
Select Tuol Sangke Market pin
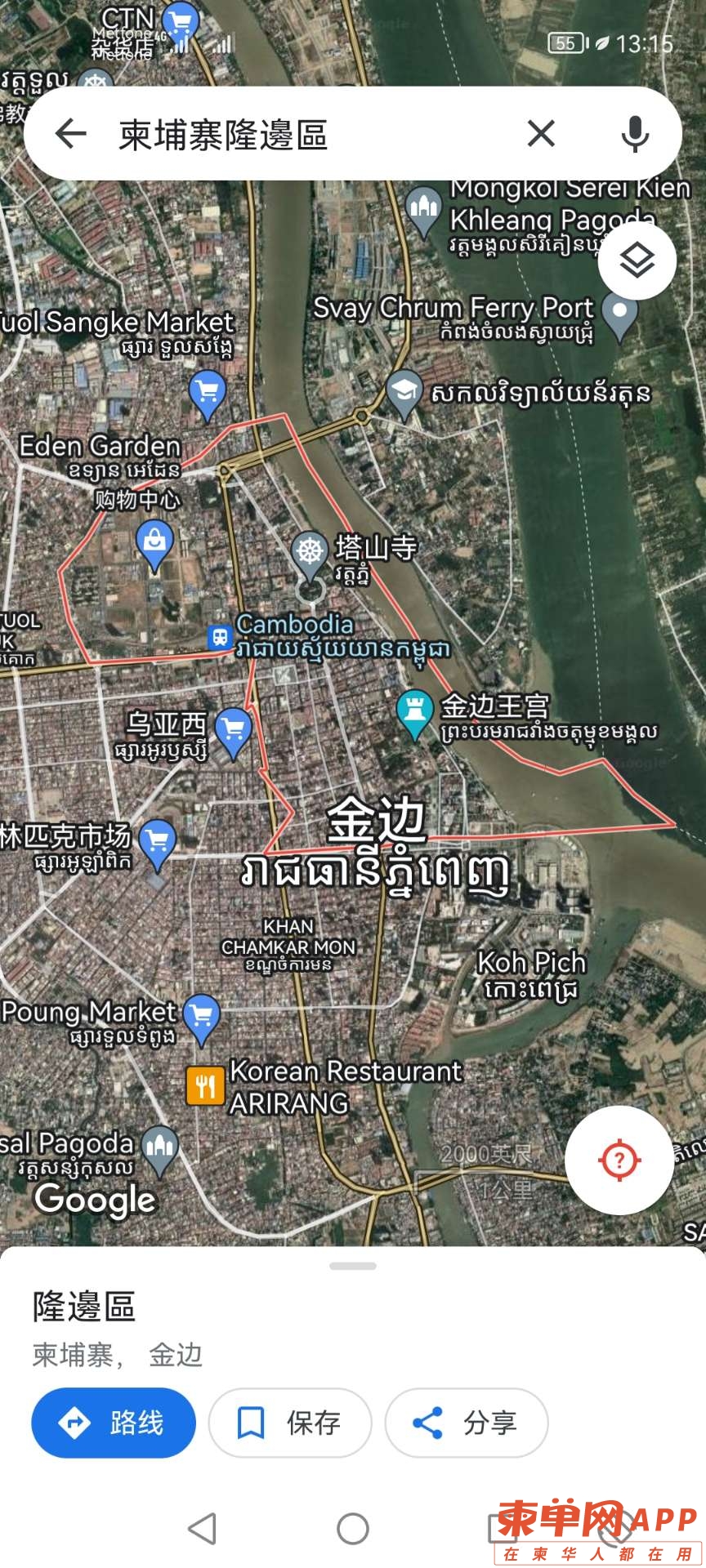pos(208,393)
